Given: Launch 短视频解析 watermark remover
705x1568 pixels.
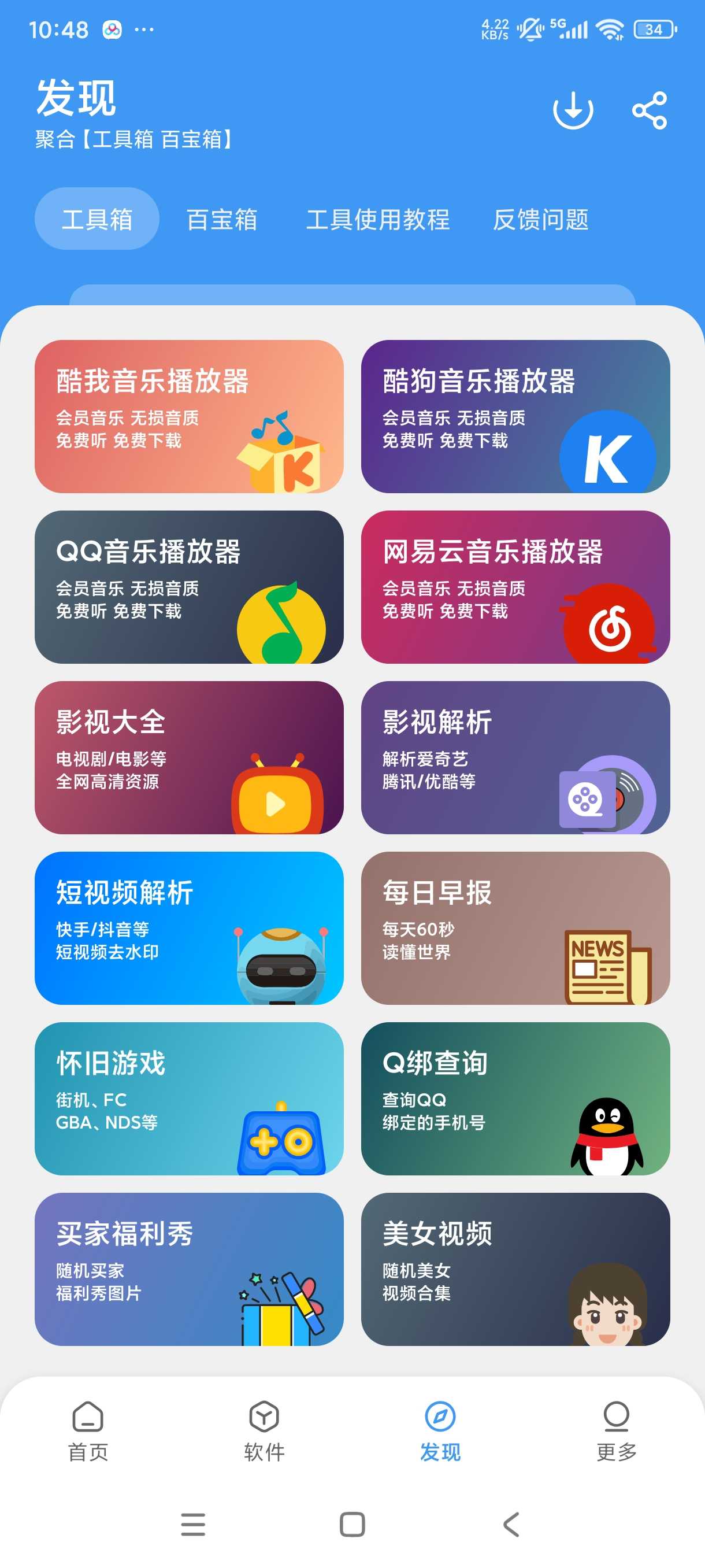Looking at the screenshot, I should [188, 927].
